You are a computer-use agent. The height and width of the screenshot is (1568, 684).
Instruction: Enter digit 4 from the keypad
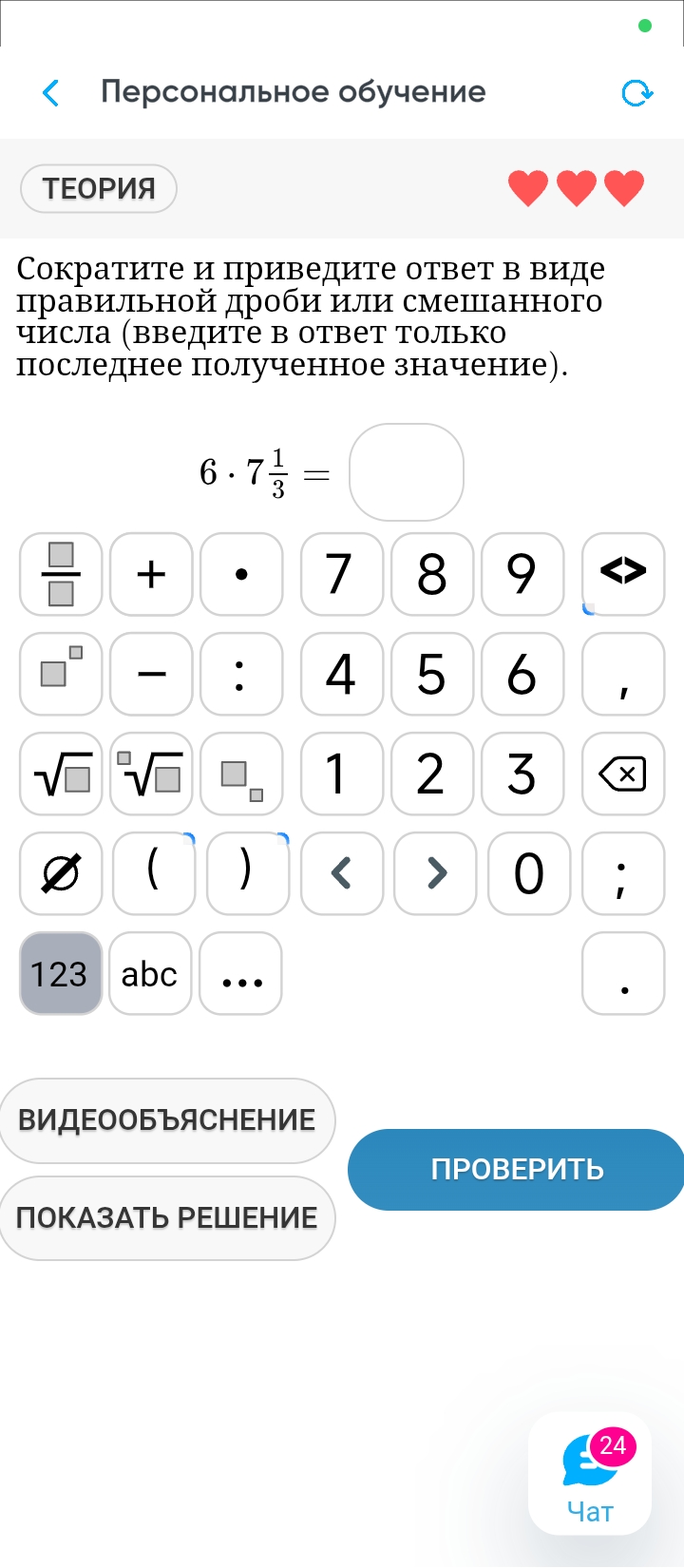[342, 674]
